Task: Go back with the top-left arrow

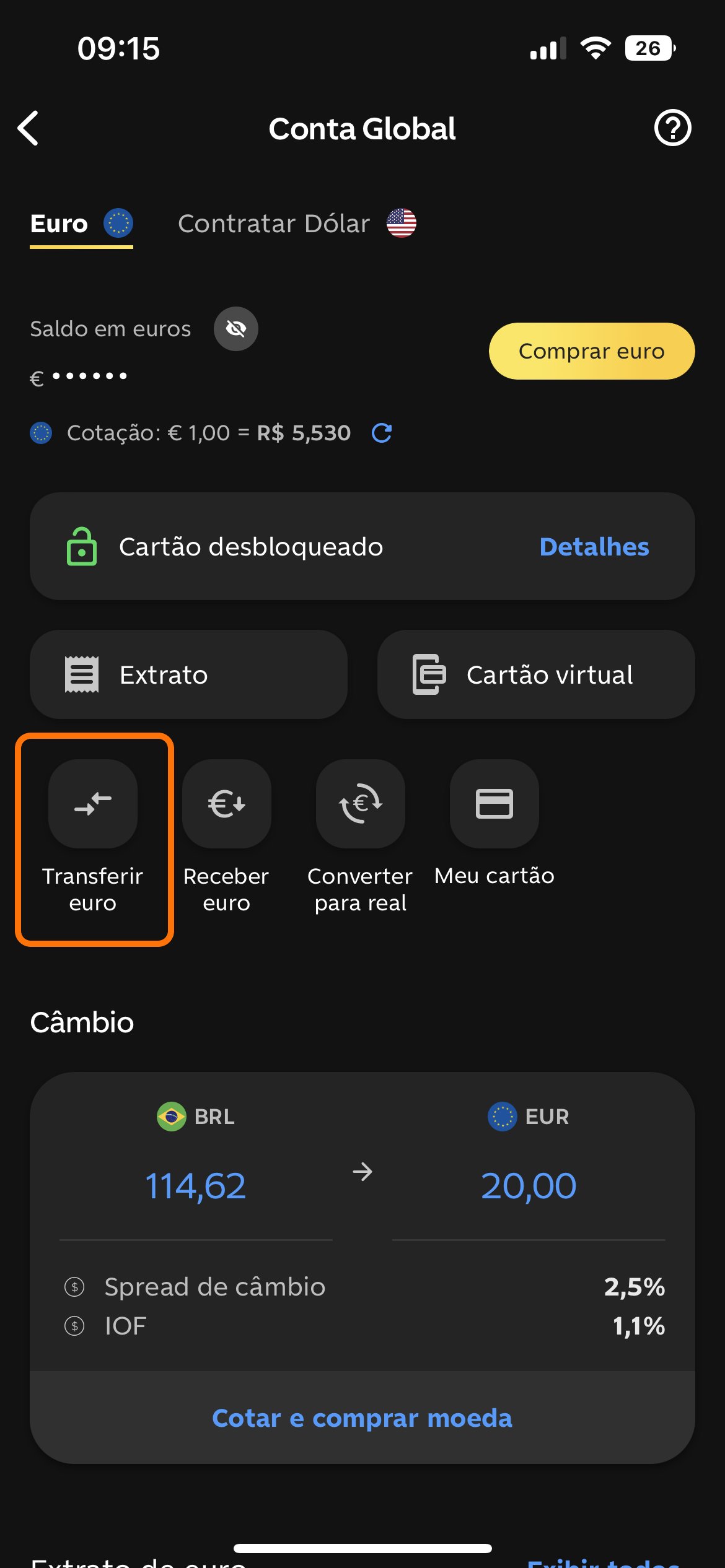Action: (29, 128)
